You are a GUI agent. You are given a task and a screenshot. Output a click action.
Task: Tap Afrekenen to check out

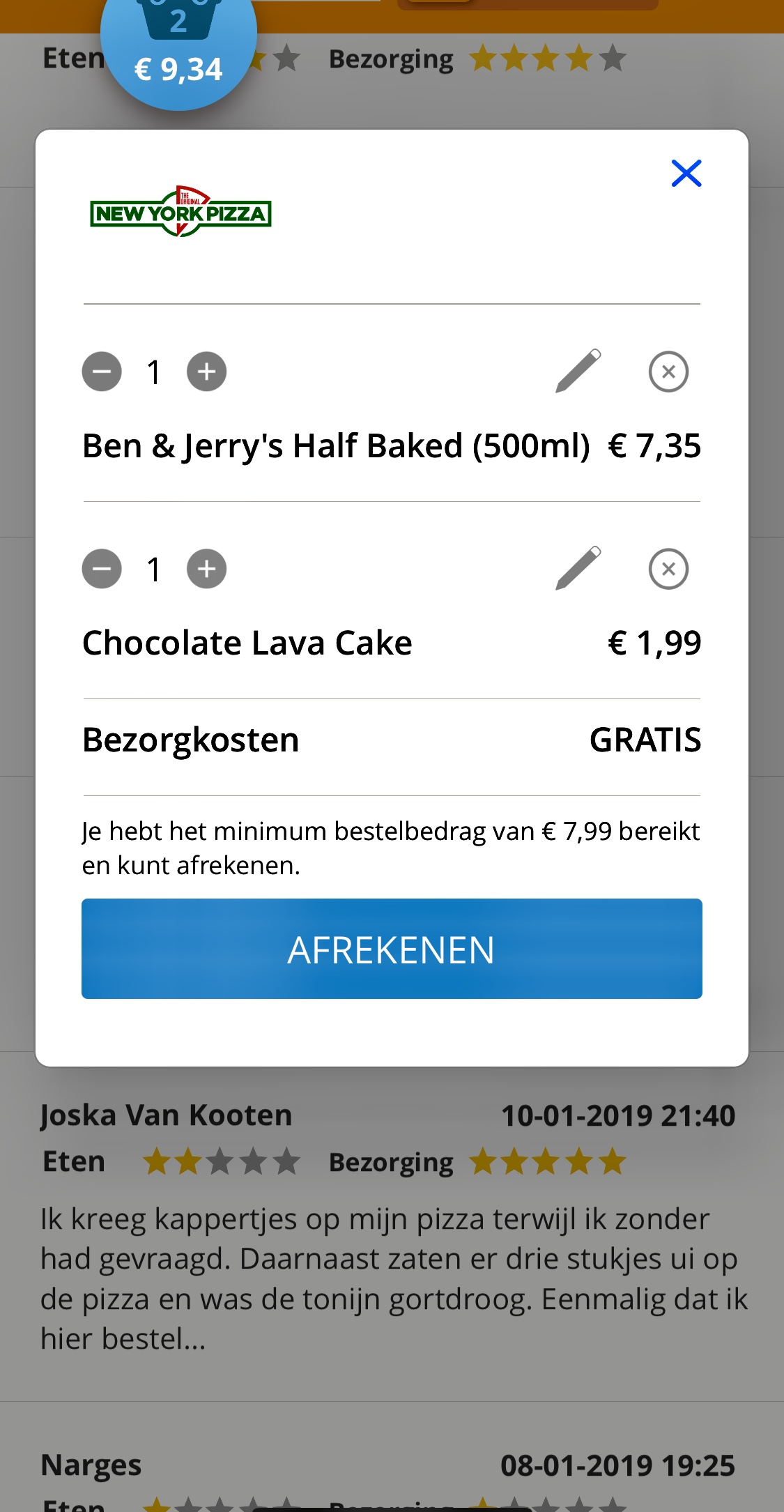(x=392, y=949)
